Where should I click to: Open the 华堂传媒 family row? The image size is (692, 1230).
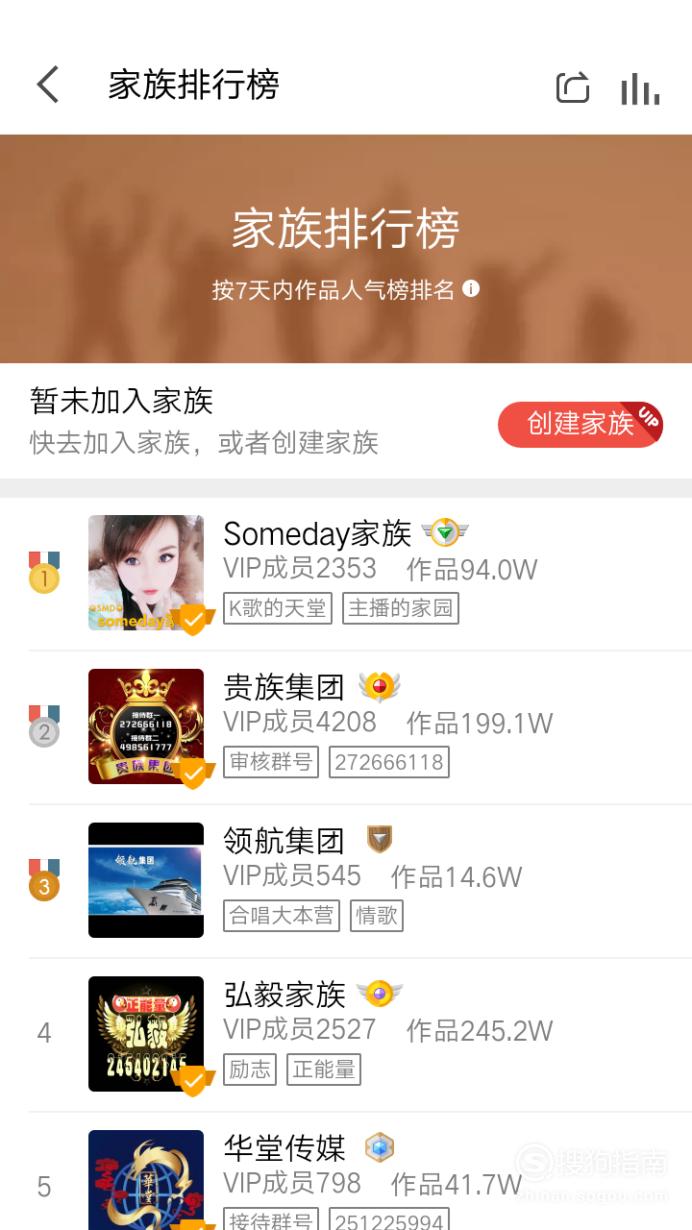click(346, 1172)
